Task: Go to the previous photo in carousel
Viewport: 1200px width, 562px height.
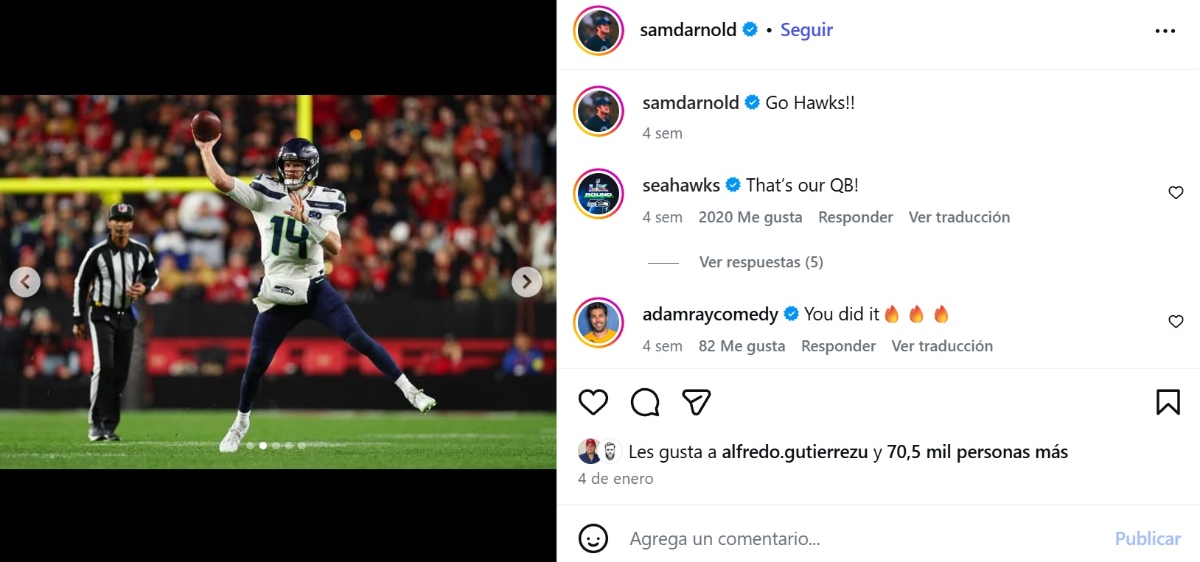Action: pos(25,282)
